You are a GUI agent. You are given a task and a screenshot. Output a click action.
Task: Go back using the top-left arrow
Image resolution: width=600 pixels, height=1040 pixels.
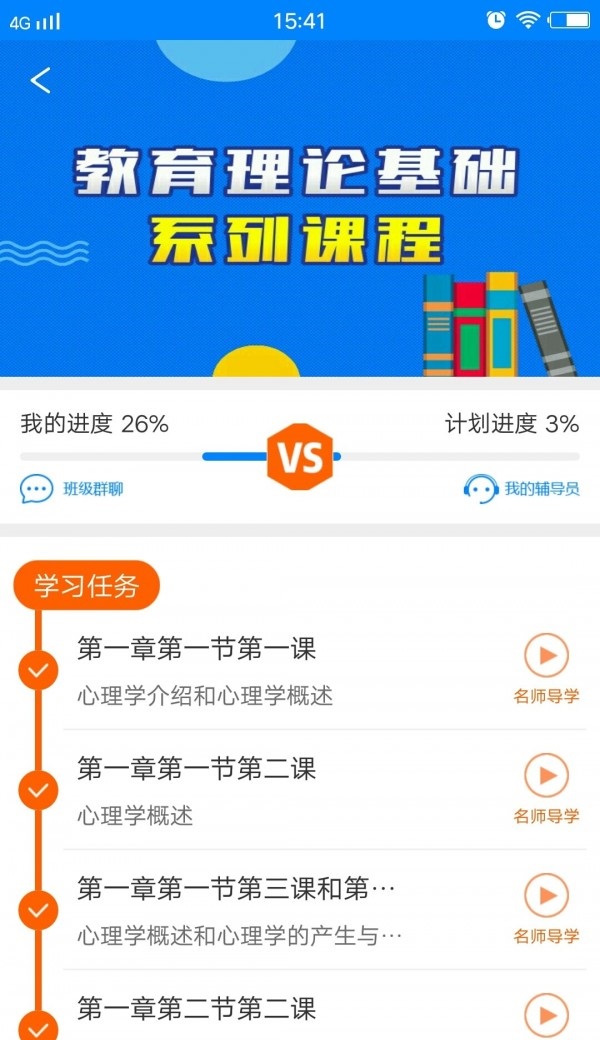point(40,81)
